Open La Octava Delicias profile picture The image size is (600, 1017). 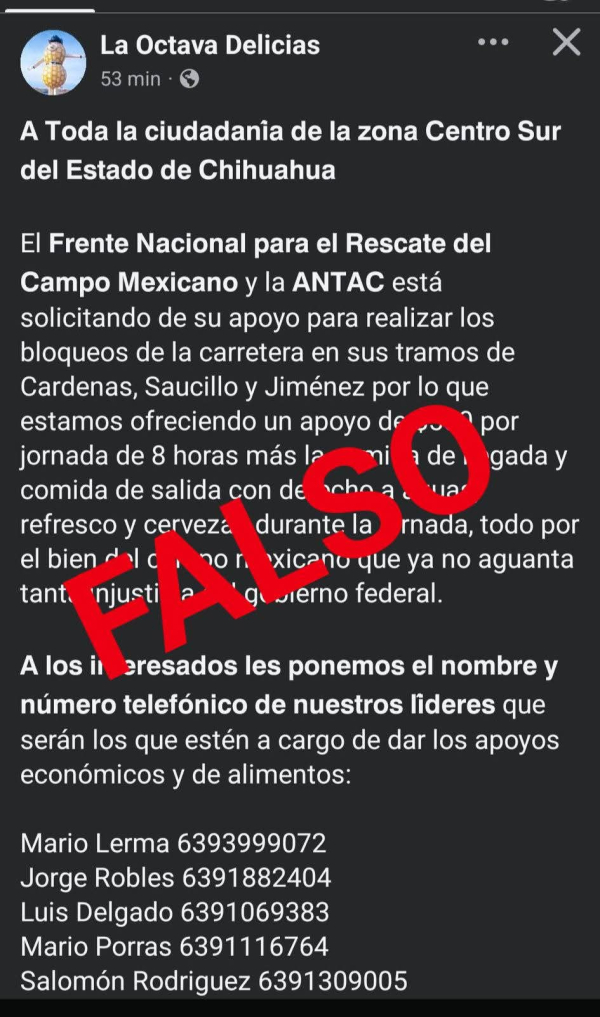[53, 61]
